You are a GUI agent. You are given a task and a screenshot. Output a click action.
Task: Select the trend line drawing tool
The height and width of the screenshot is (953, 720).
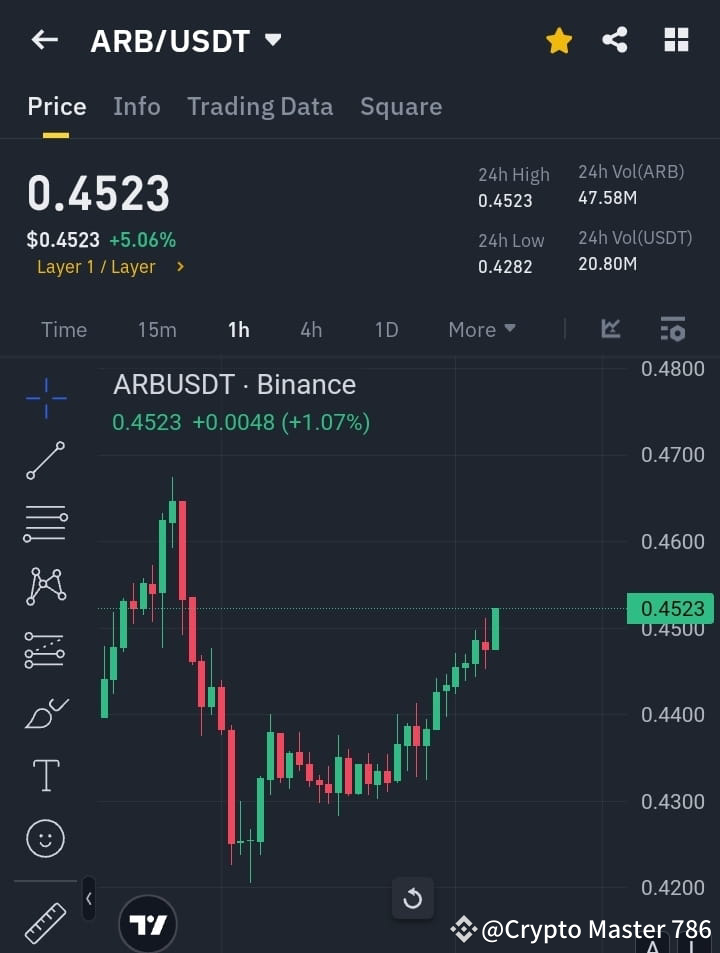44,461
